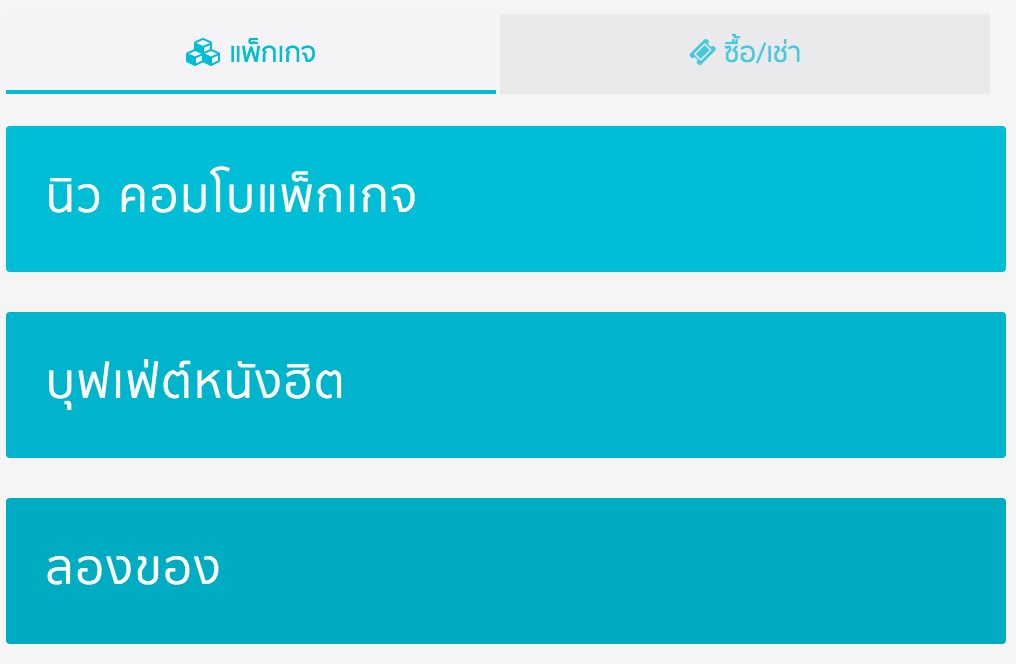Select the แพ็กเกจ tab
Screen dimensions: 1016x664
pos(251,53)
